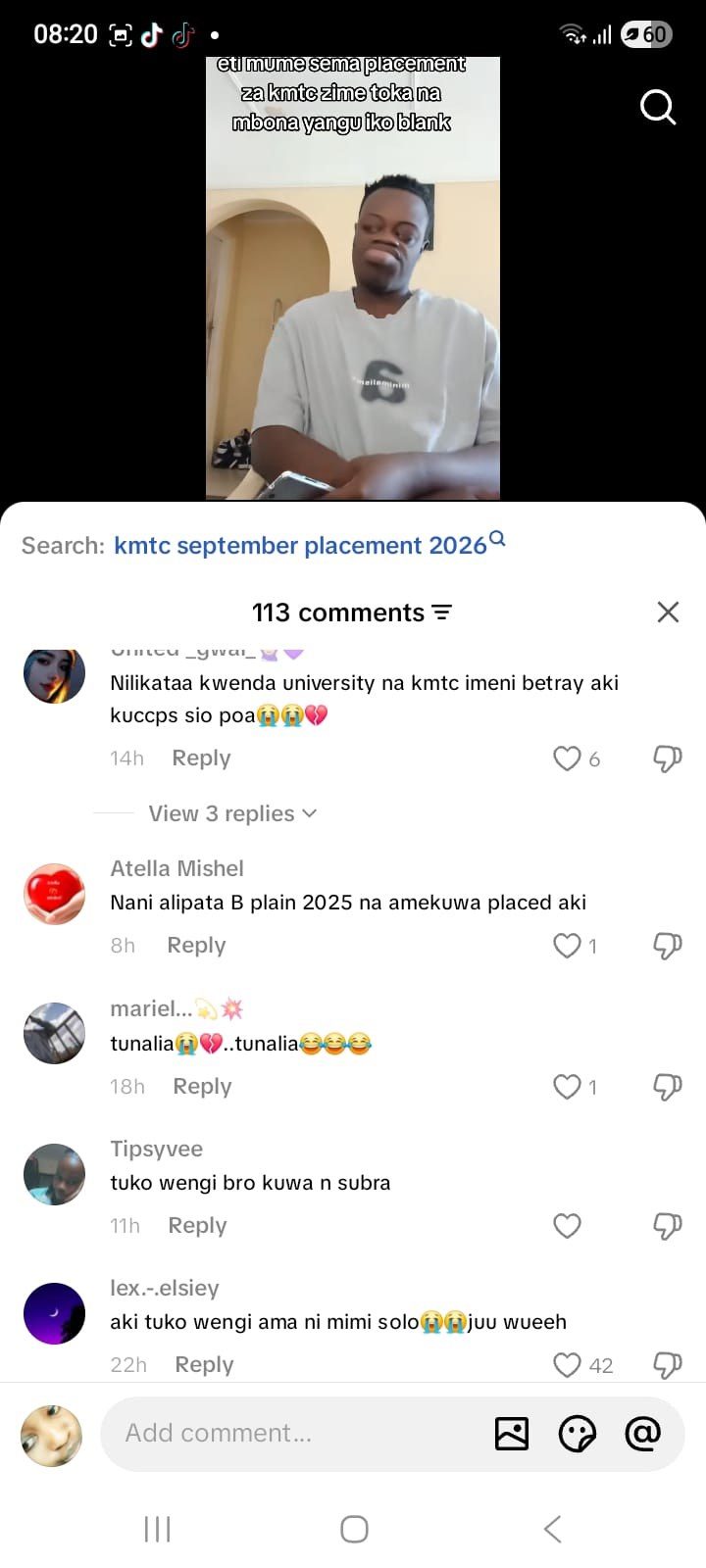Mention someone with the @ icon
Viewport: 706px width, 1568px height.
click(642, 1434)
